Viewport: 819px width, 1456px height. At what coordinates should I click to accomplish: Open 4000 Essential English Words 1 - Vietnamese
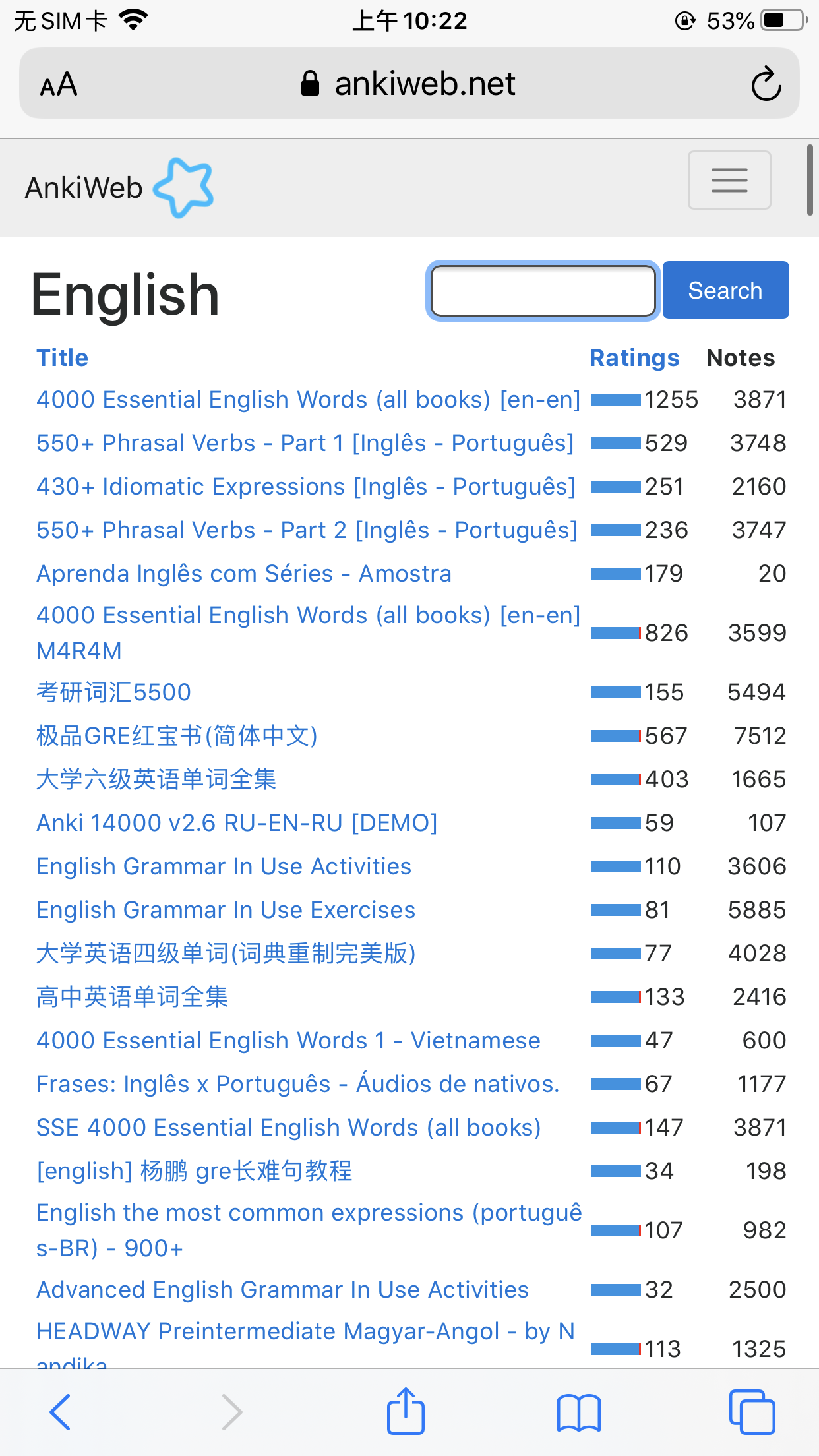(x=288, y=1041)
